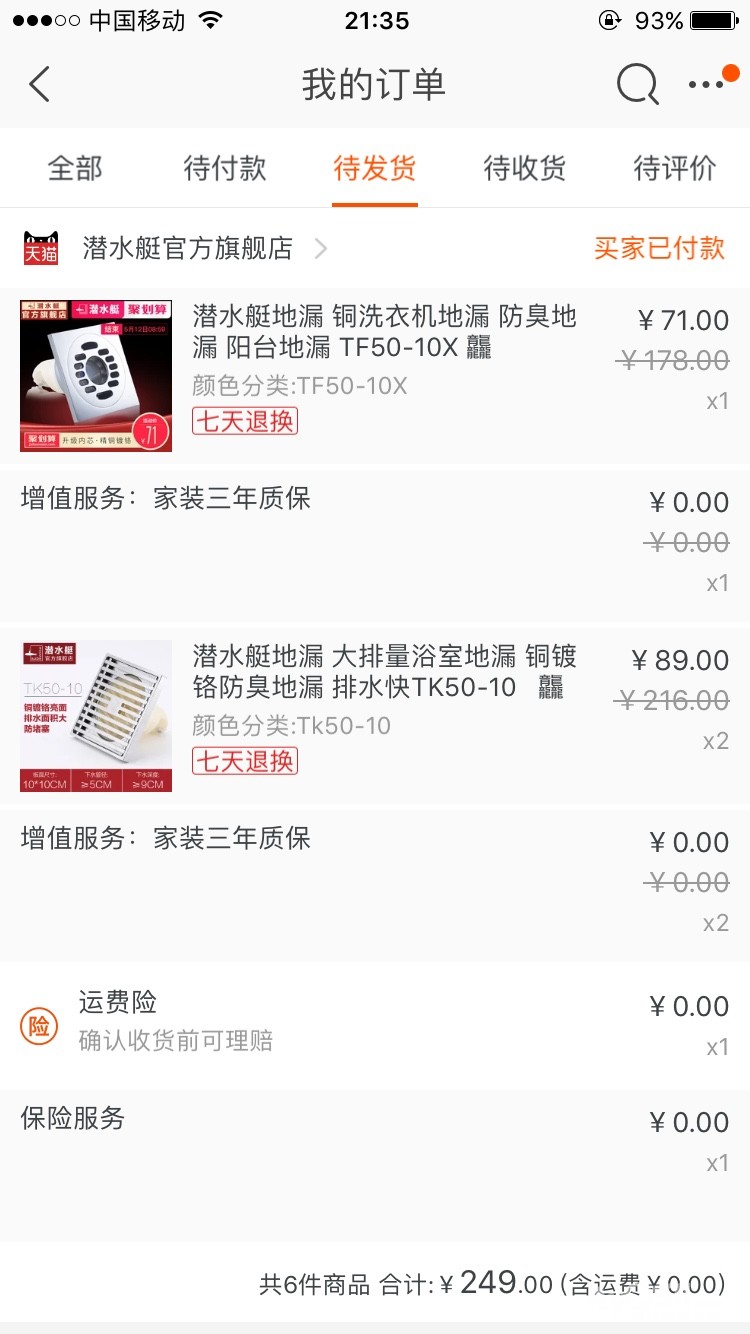Open the 潜水艇官方旗舰店 store page
The width and height of the screenshot is (750, 1334).
187,248
